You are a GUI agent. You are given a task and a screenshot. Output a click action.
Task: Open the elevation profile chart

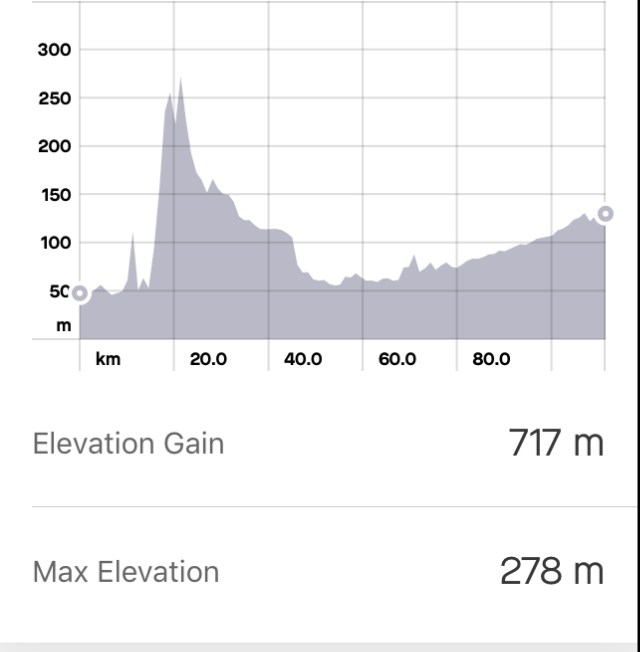tap(340, 200)
